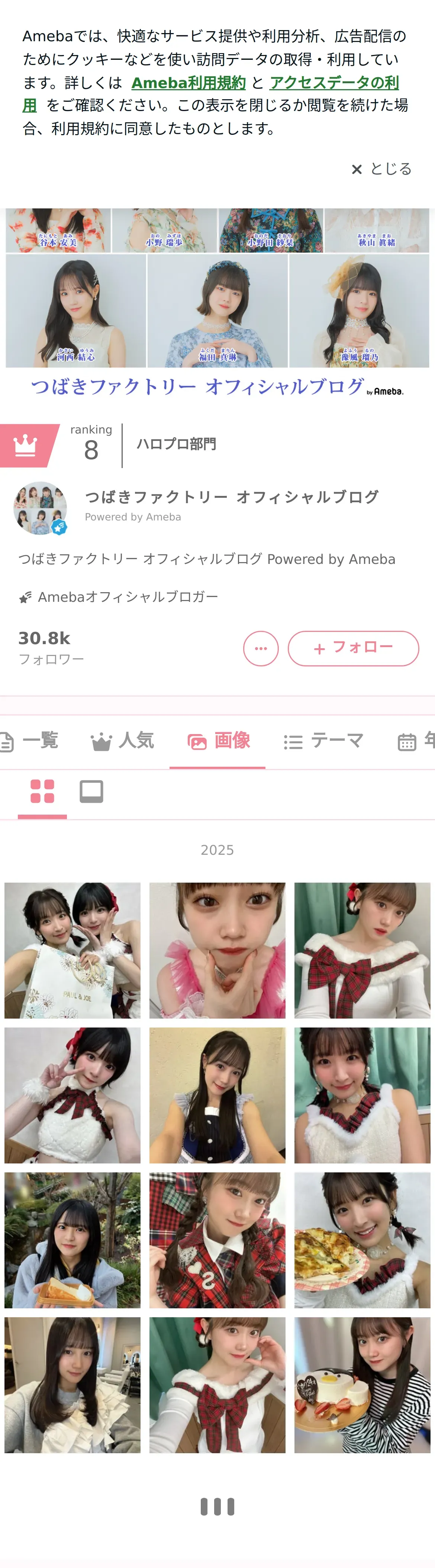This screenshot has width=435, height=1568.
Task: Open the つばきファクトリー header banner
Action: point(217,304)
